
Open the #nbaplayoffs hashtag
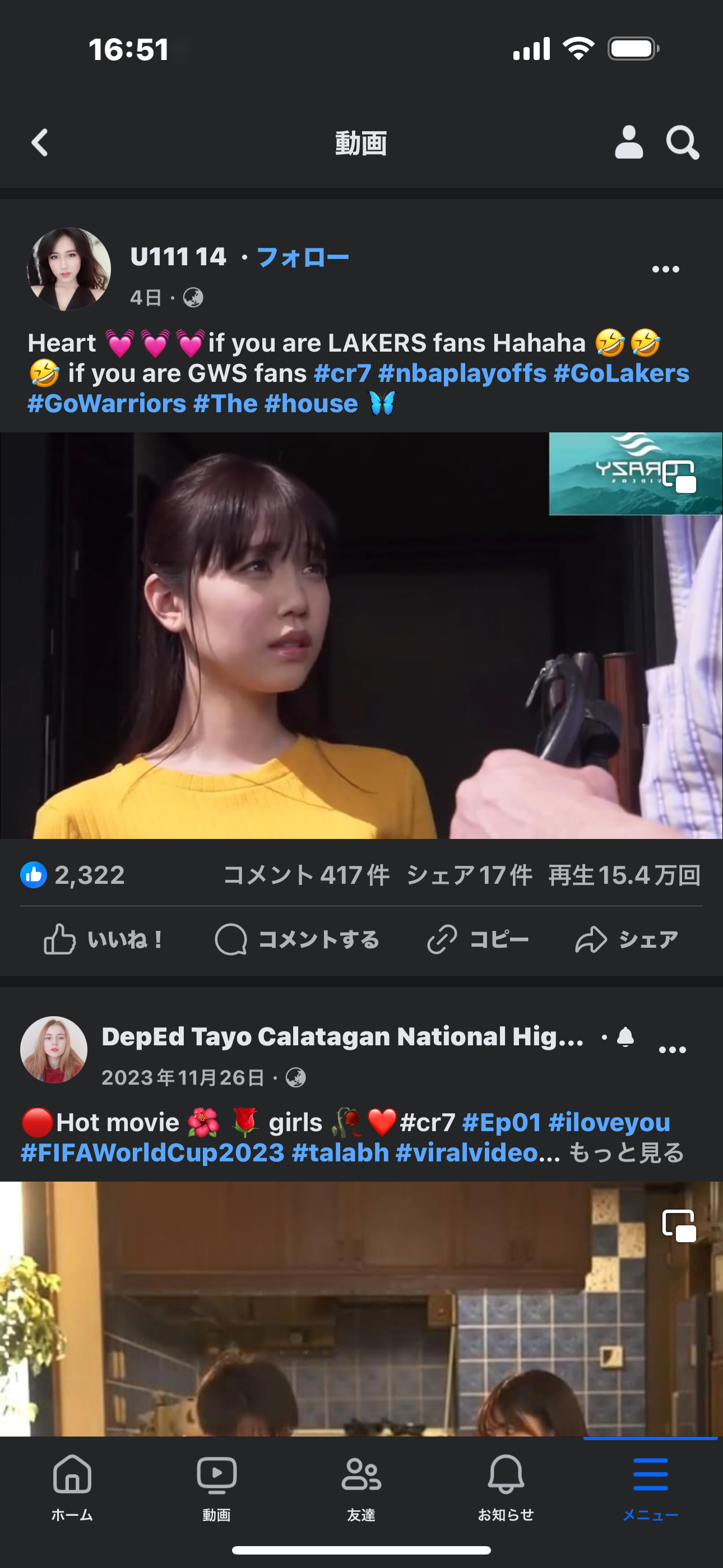coord(462,373)
